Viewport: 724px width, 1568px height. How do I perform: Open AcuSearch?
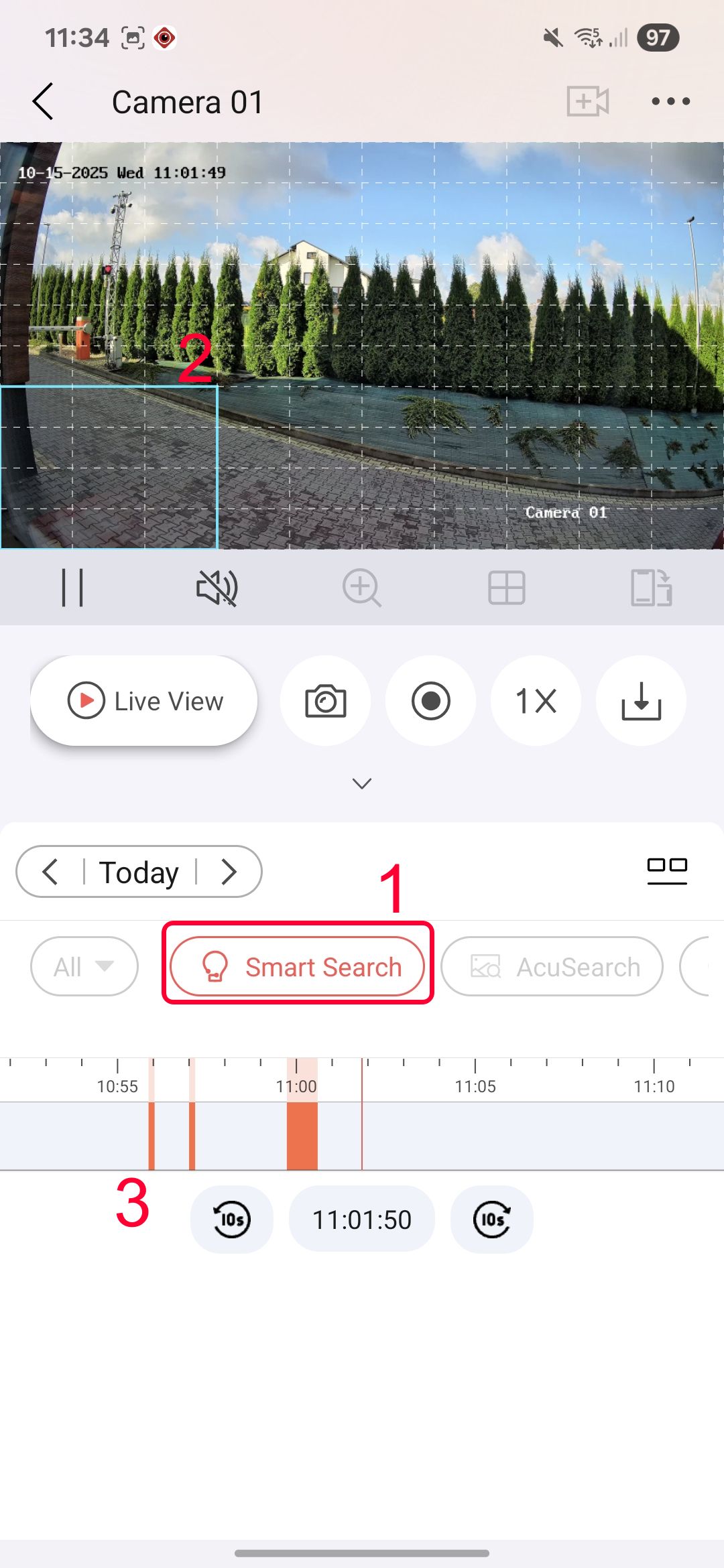pos(552,966)
